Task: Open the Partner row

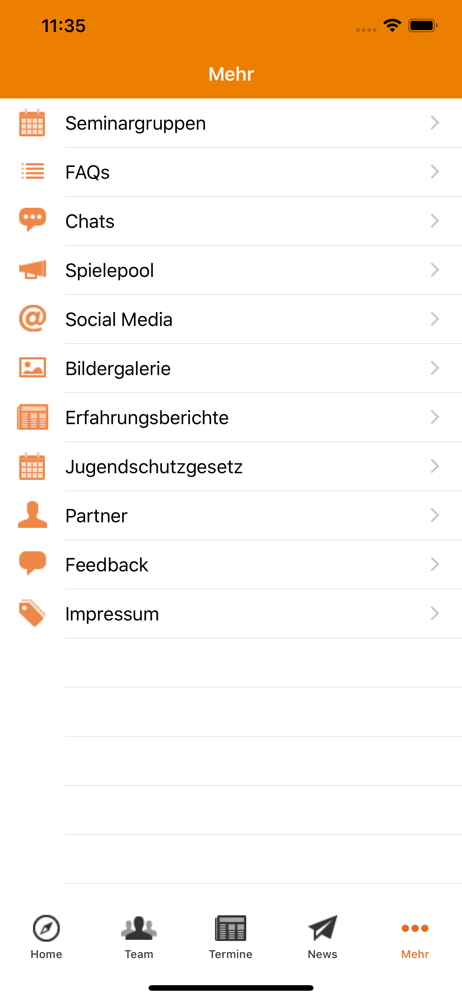Action: tap(231, 516)
